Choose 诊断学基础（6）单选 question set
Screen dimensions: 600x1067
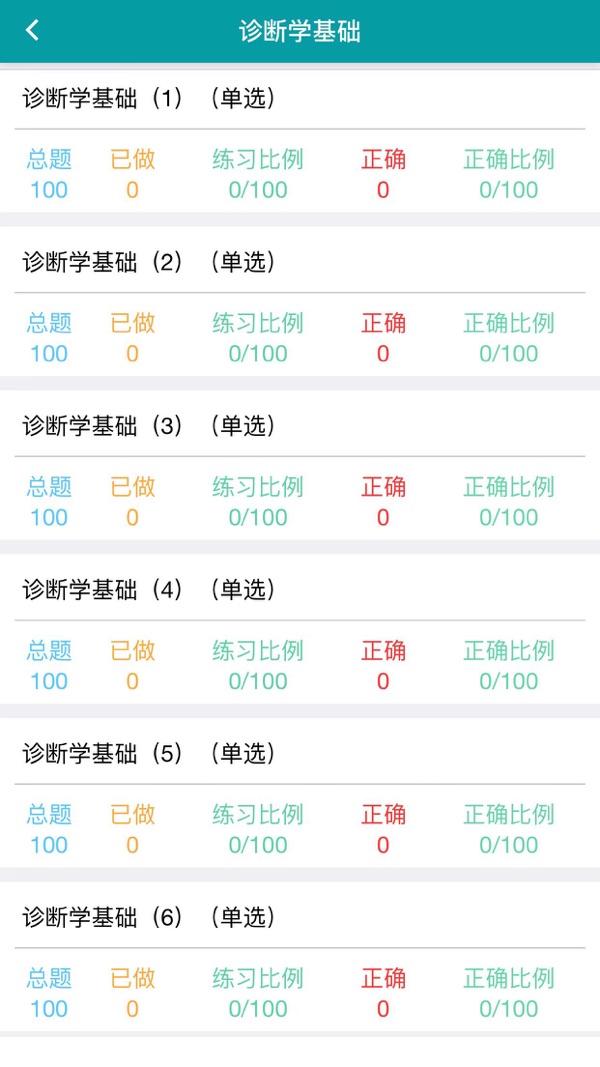click(148, 918)
